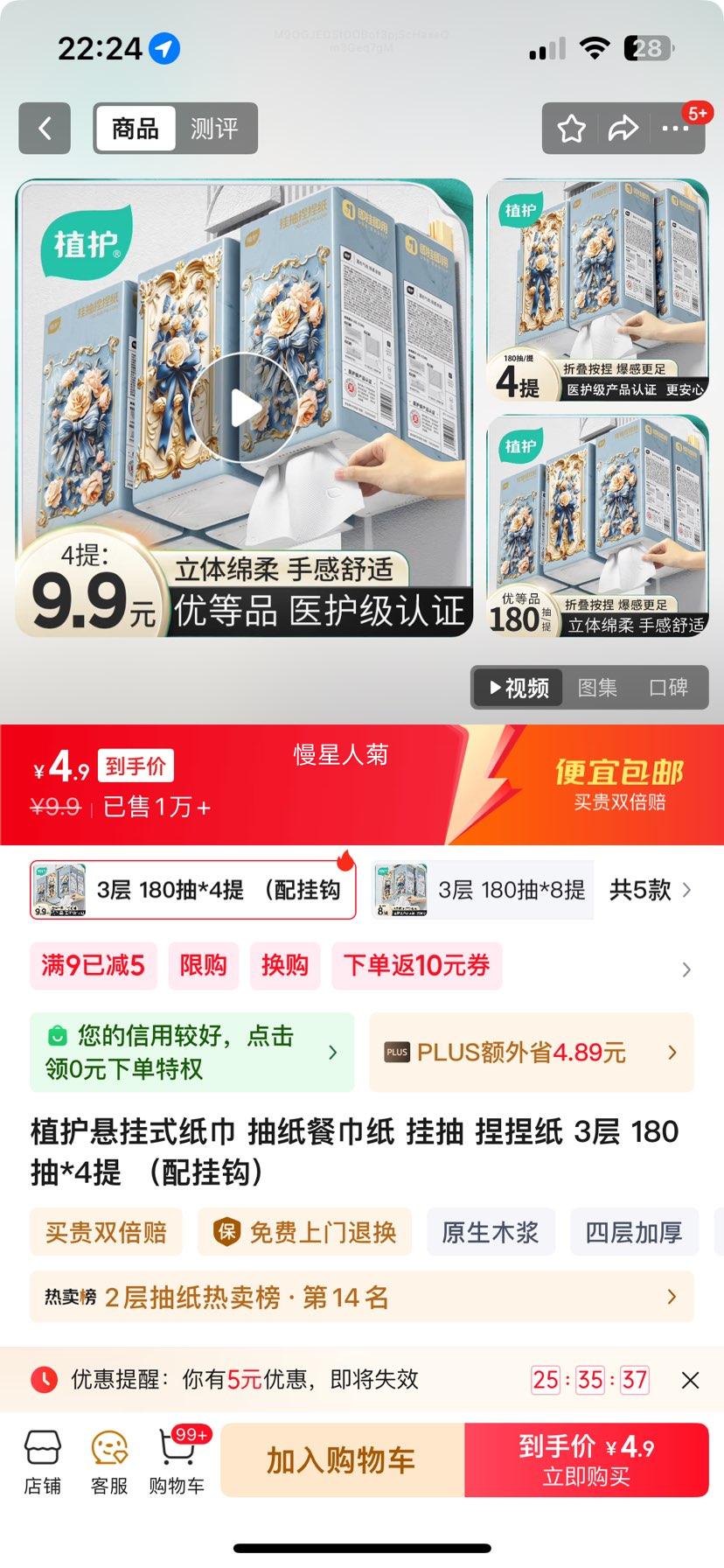Open the 店铺 store page
The image size is (724, 1568).
[x=42, y=1462]
